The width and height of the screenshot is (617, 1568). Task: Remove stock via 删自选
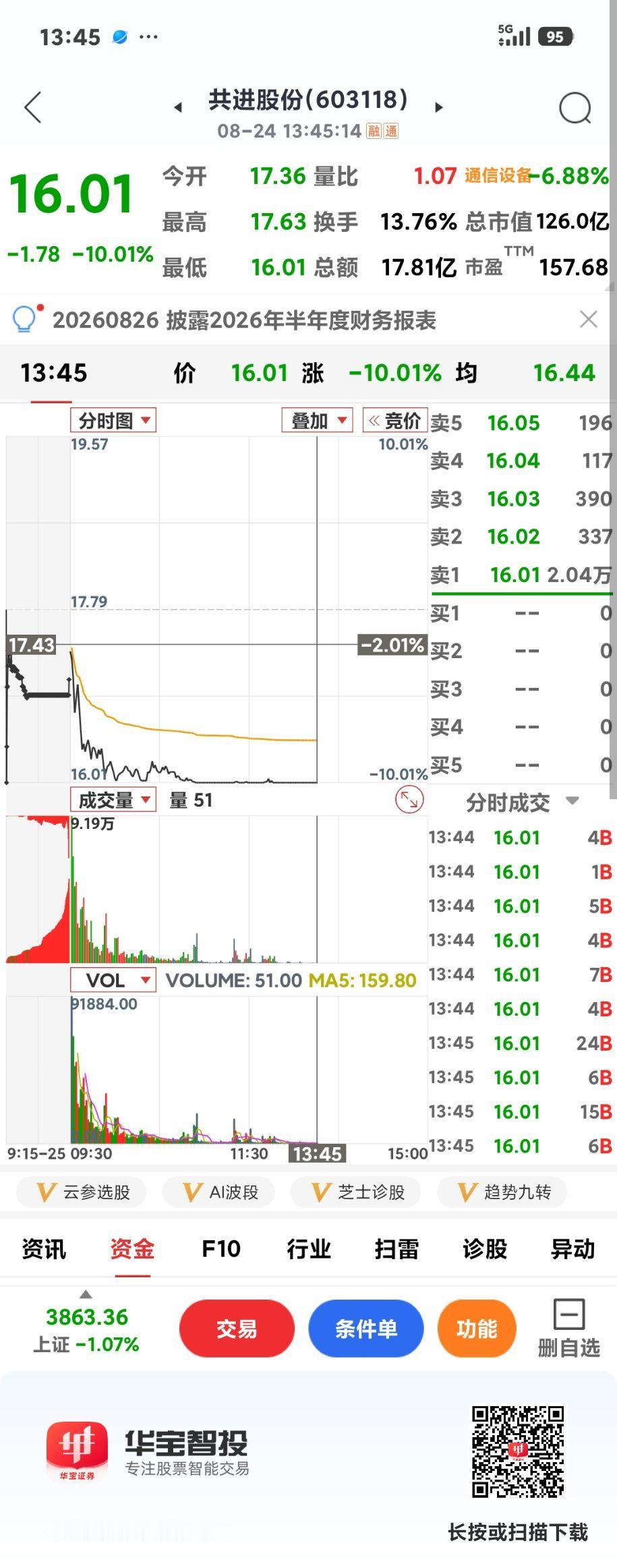coord(568,1328)
